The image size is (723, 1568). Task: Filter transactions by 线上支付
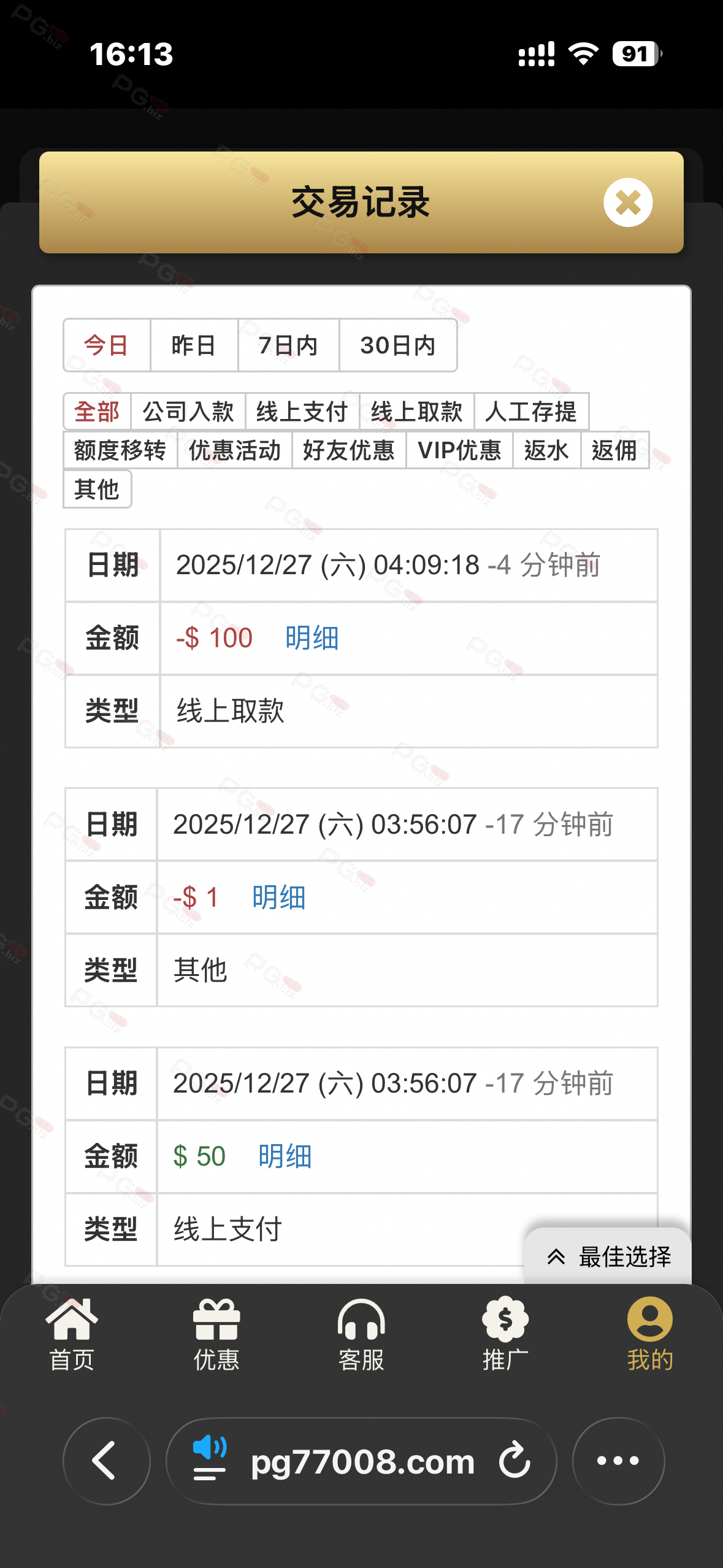(x=302, y=412)
